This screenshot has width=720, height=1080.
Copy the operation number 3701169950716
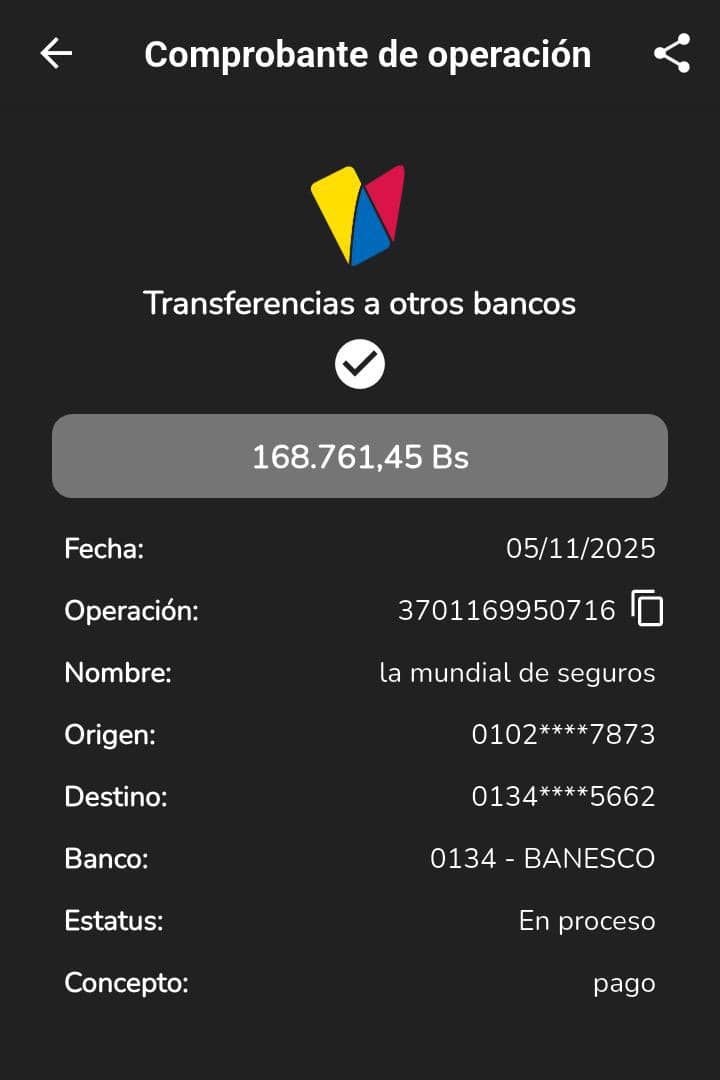[648, 608]
